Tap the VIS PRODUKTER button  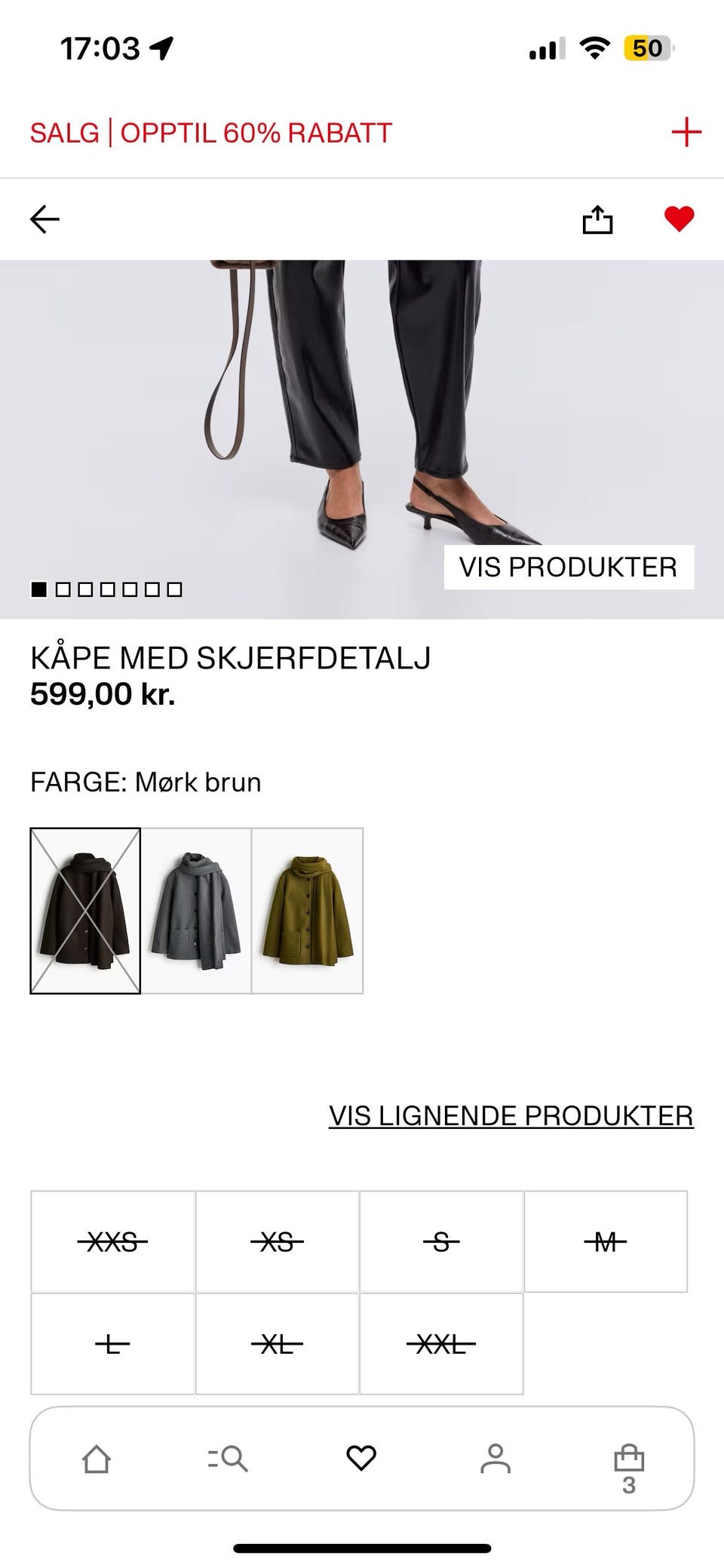pos(568,567)
